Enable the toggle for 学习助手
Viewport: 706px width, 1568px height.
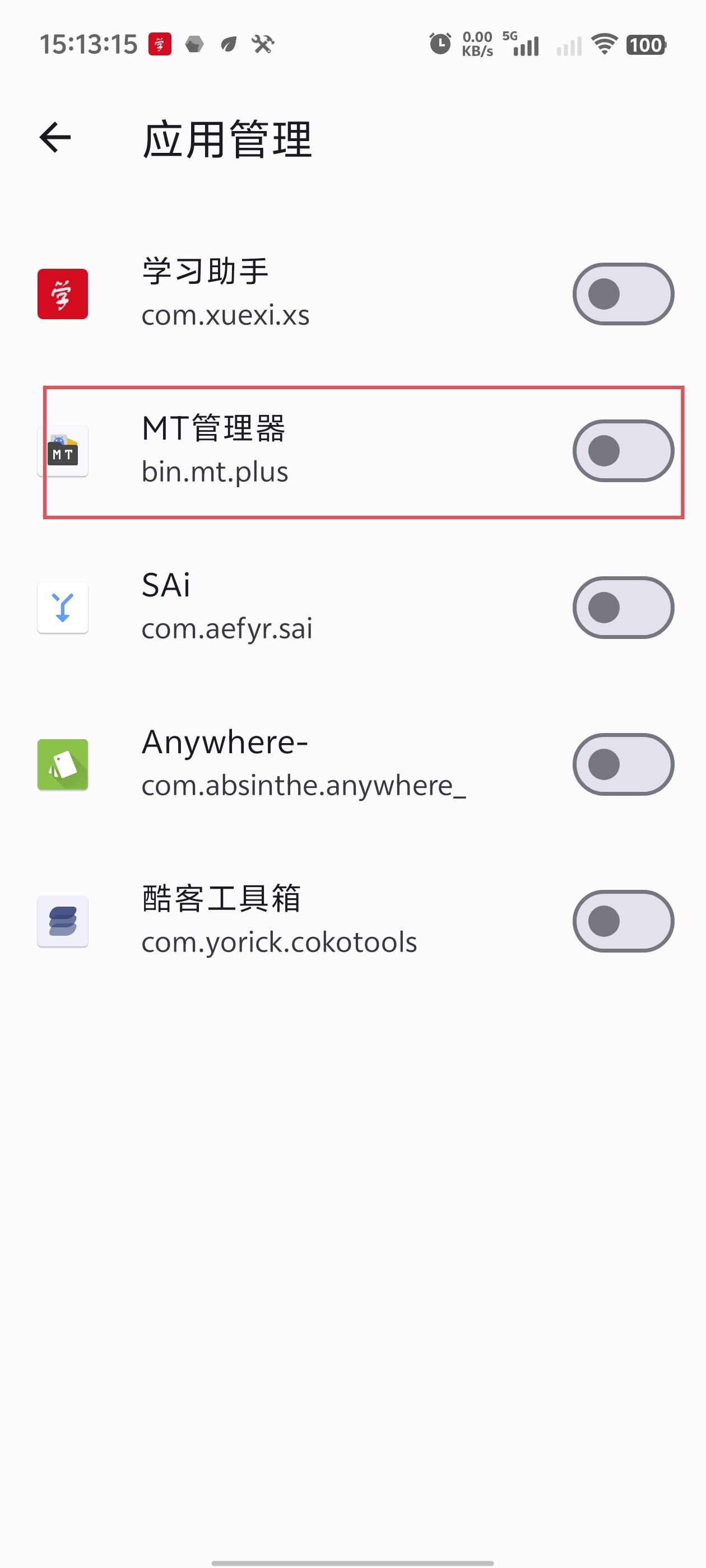click(x=623, y=294)
